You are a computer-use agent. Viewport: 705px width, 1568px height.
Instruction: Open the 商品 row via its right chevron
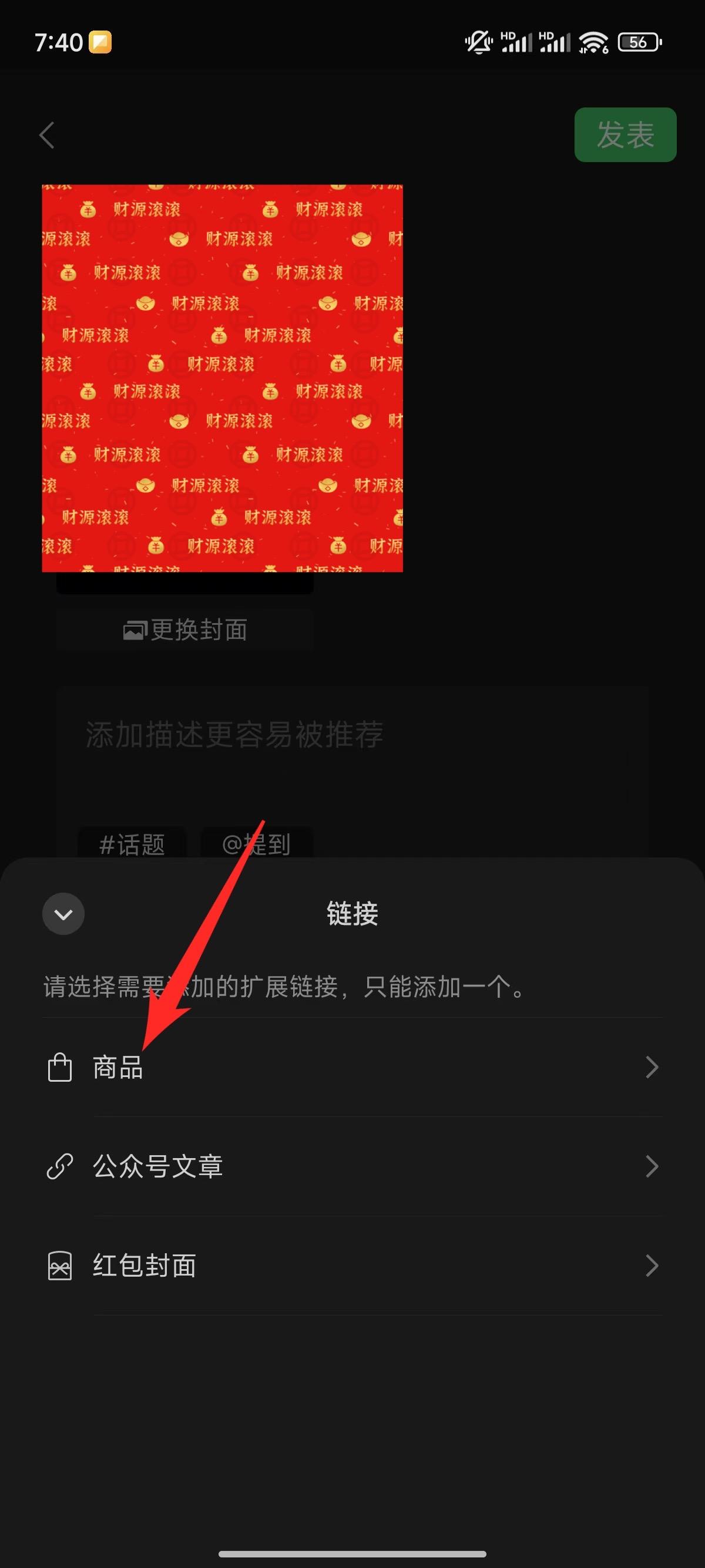point(653,1067)
